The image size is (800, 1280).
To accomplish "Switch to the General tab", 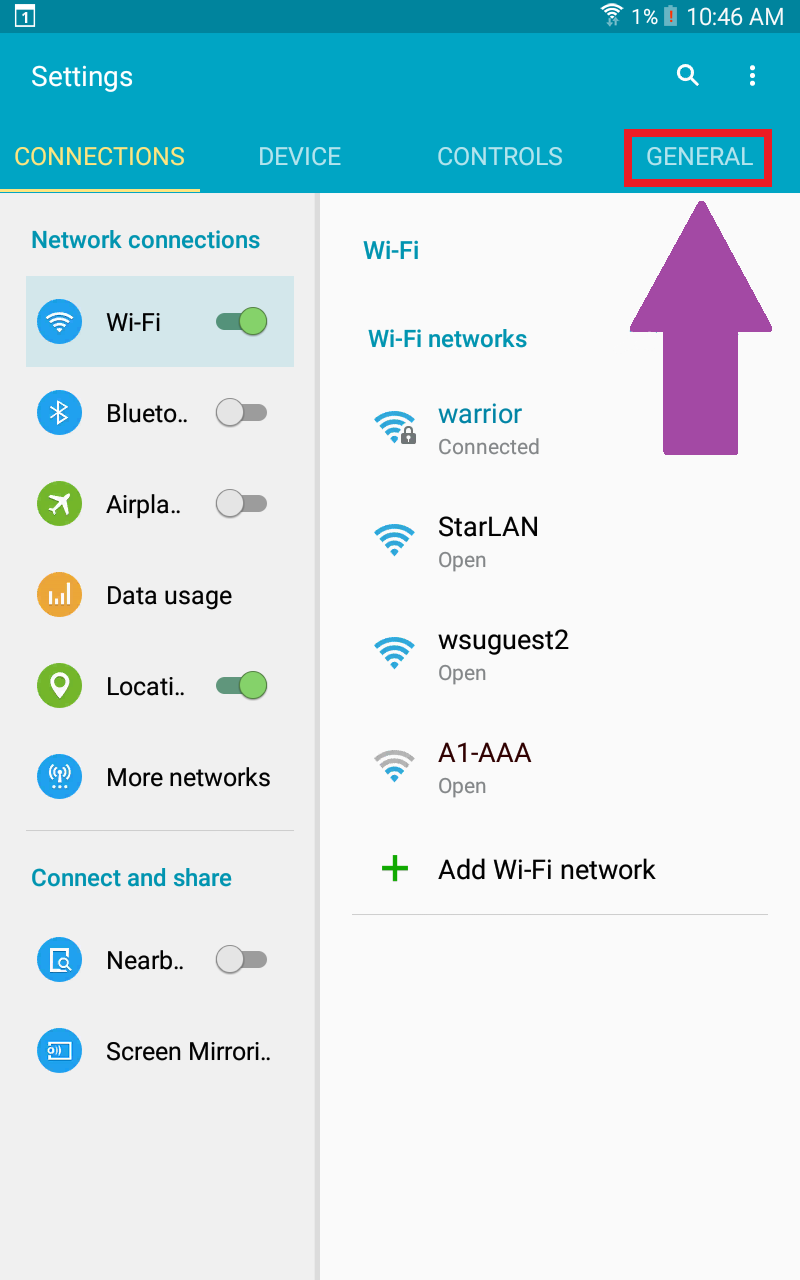I will tap(699, 157).
